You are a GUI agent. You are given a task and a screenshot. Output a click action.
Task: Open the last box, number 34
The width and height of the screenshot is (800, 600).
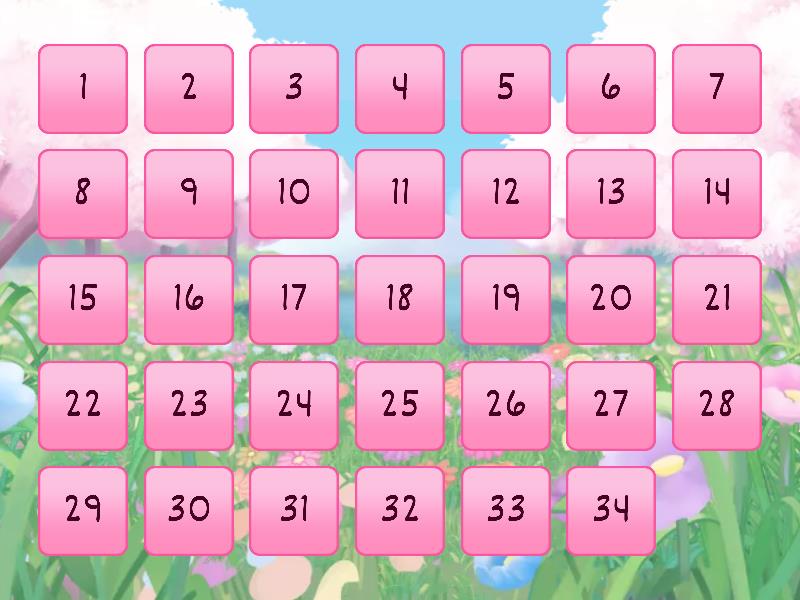pyautogui.click(x=611, y=511)
